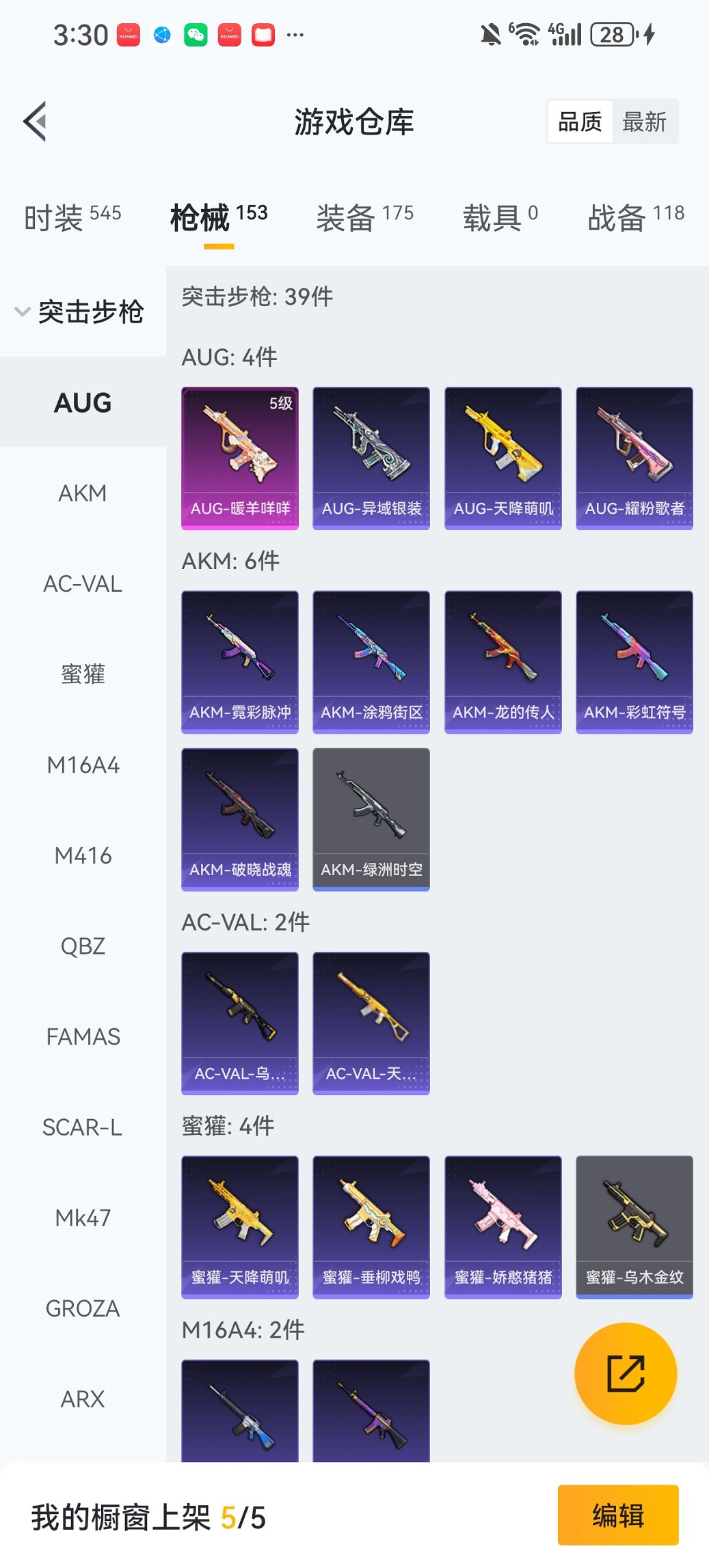This screenshot has width=709, height=1568.
Task: View the 蜜獾-乌木金纹 skin
Action: click(634, 1226)
